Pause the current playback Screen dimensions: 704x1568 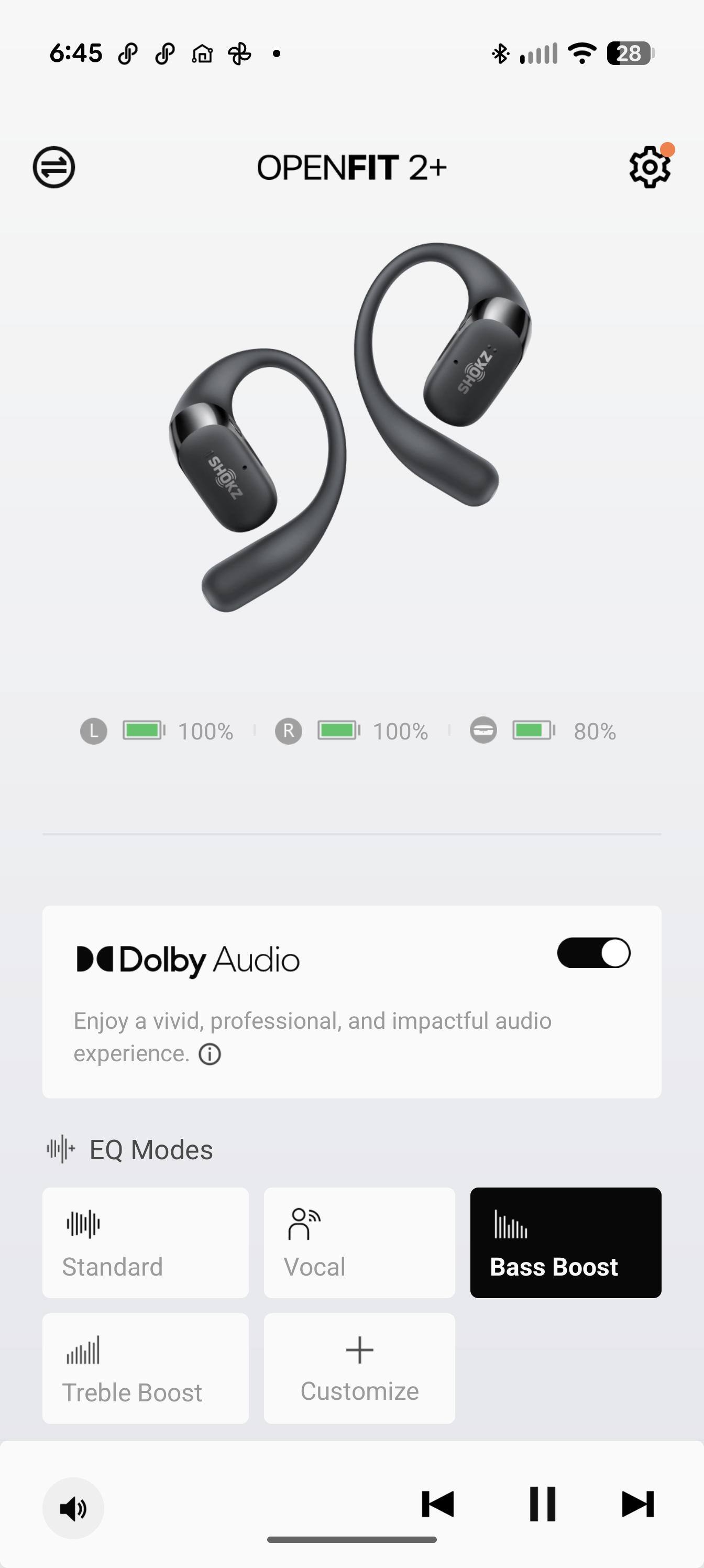coord(542,1504)
